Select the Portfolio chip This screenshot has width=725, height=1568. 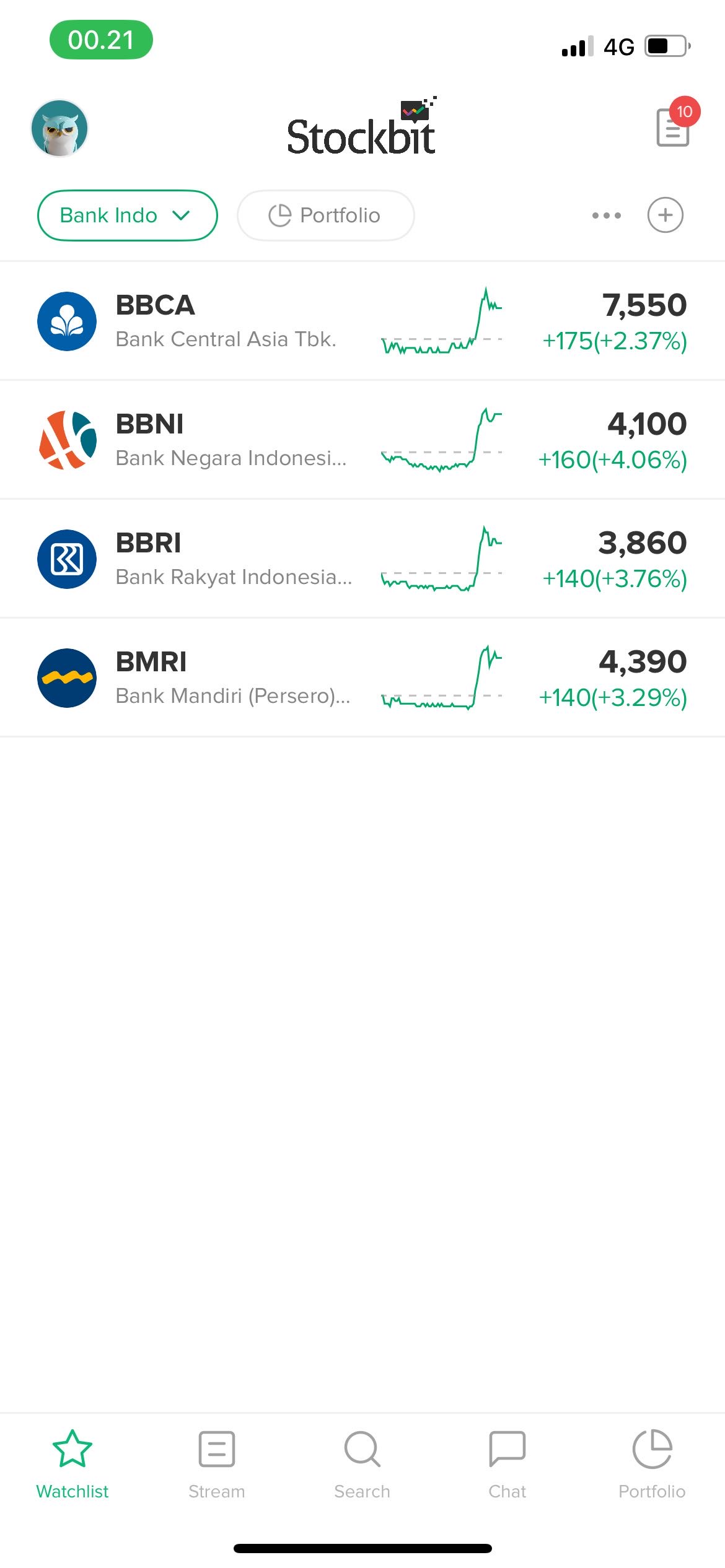(x=325, y=216)
